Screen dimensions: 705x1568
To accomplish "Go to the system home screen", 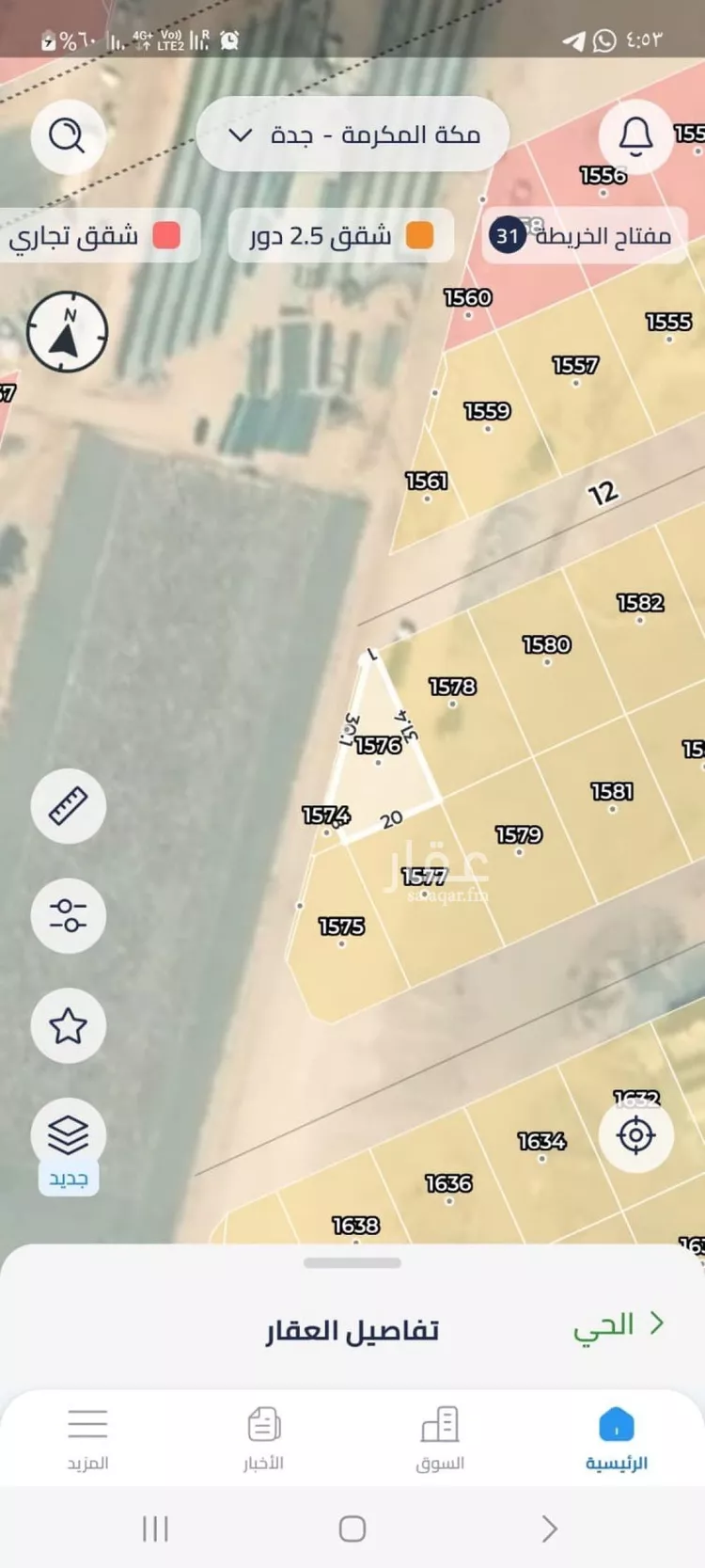I will tap(352, 1528).
